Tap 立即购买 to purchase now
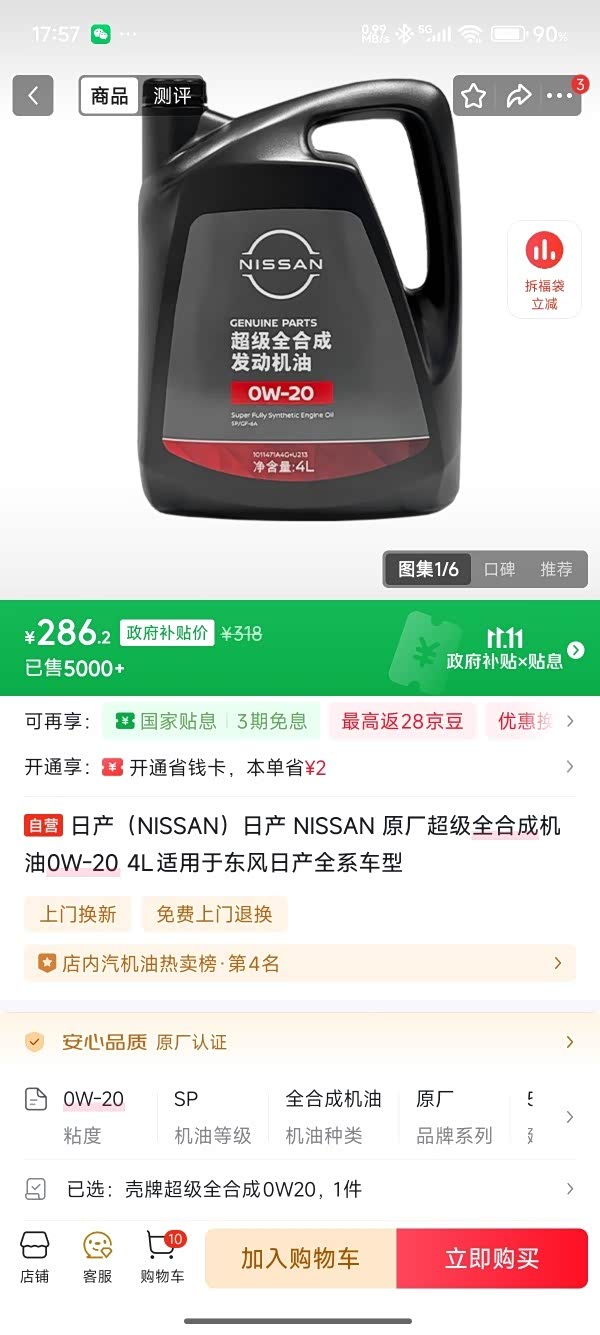The width and height of the screenshot is (600, 1335). [492, 1258]
